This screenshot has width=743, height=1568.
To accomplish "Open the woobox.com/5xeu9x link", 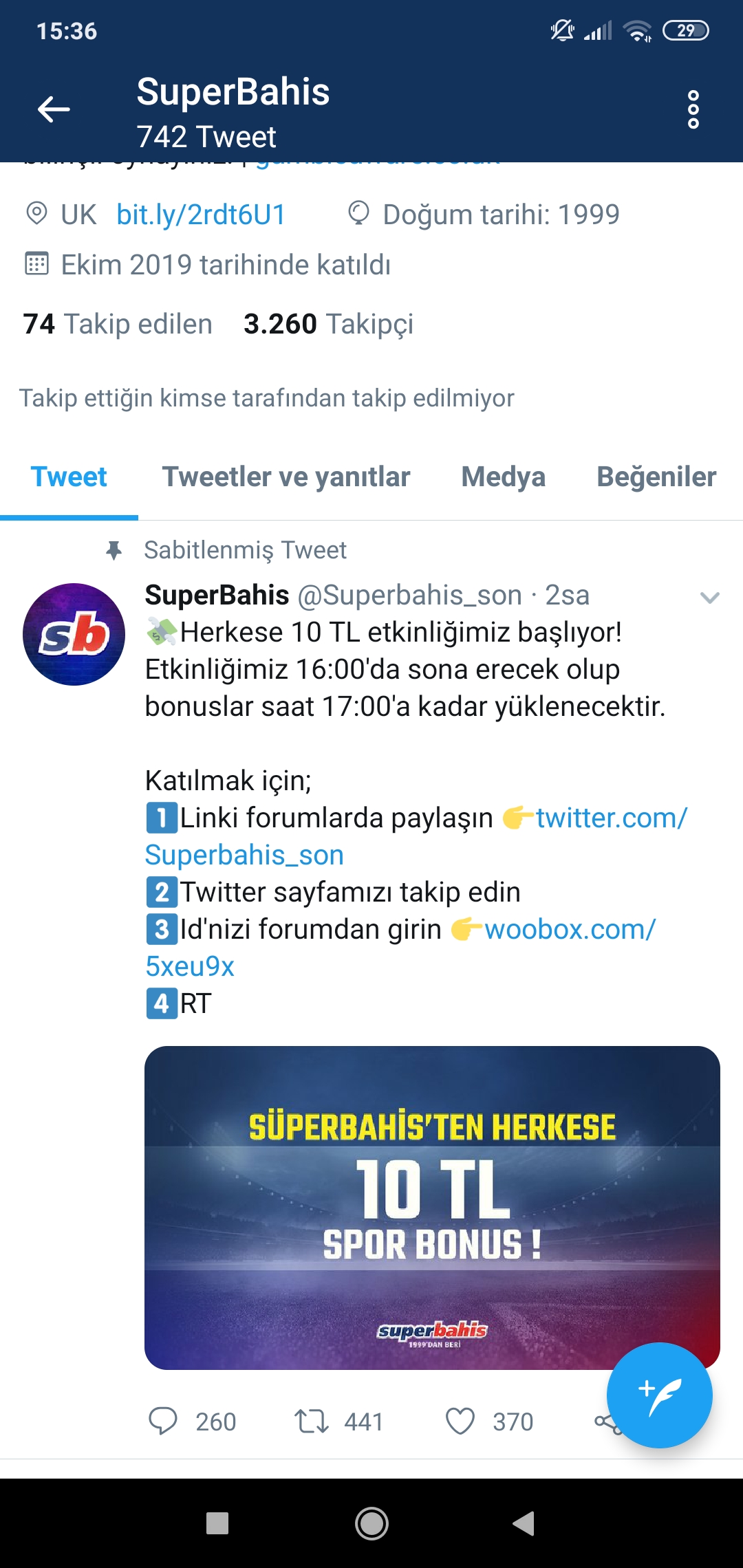I will 400,948.
